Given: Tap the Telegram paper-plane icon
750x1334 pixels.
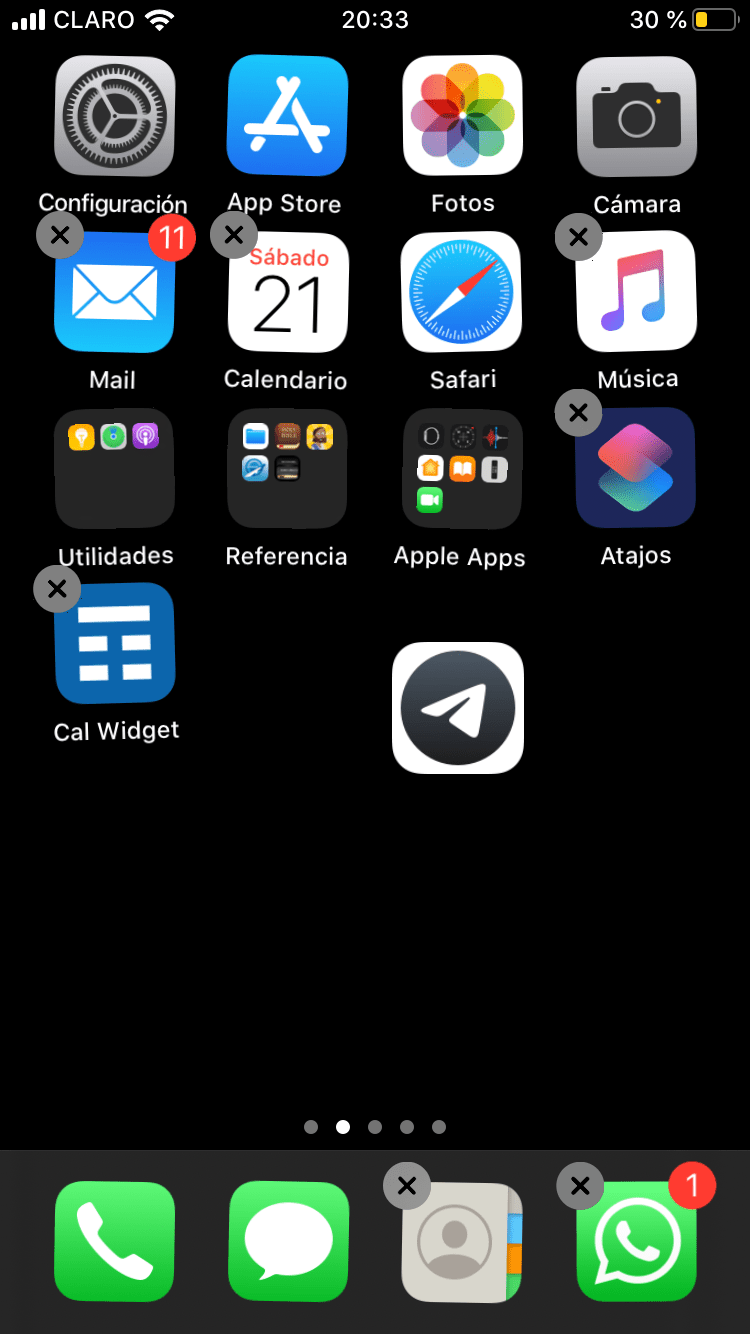Looking at the screenshot, I should (x=458, y=708).
